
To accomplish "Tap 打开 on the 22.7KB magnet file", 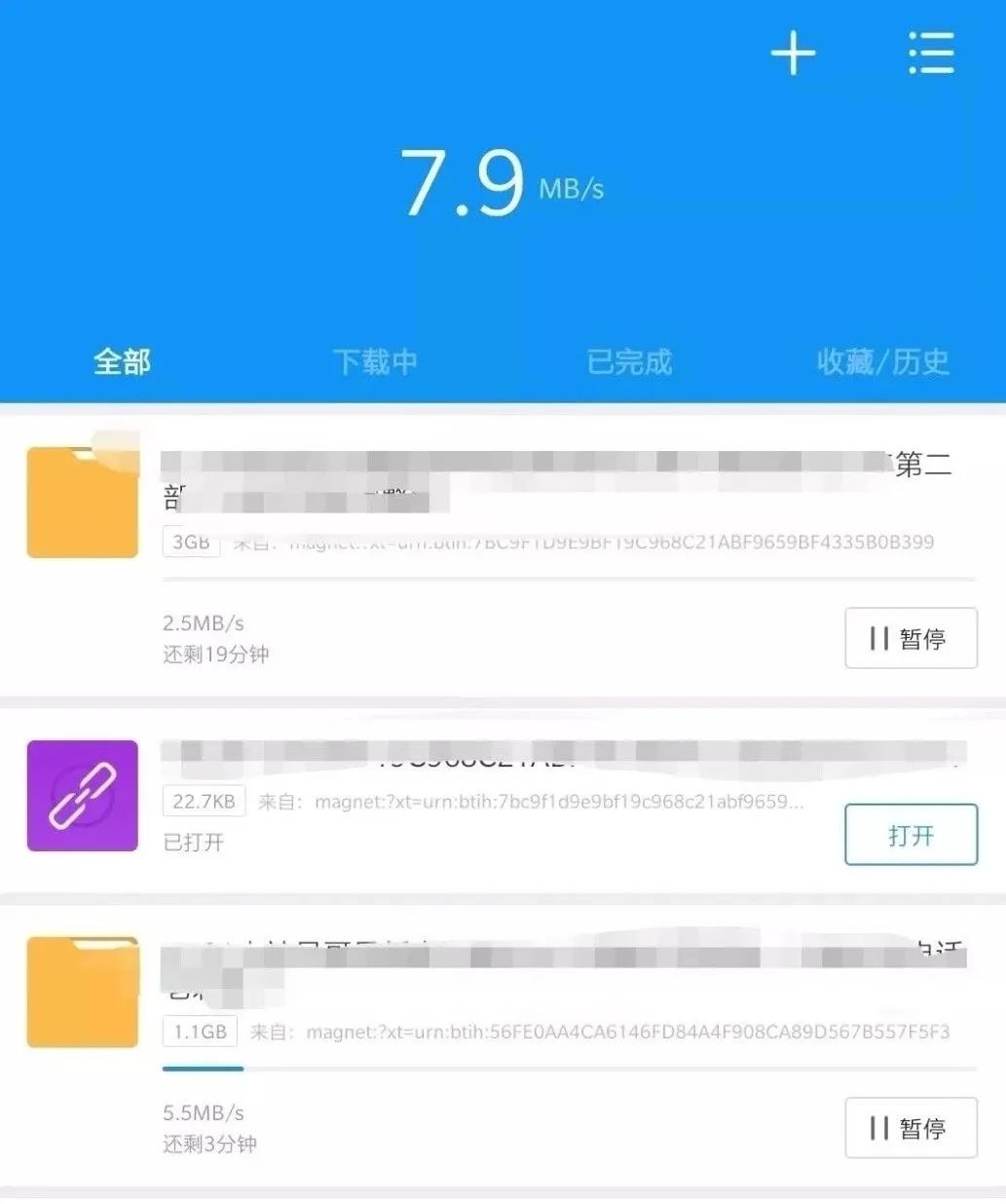I will click(910, 835).
